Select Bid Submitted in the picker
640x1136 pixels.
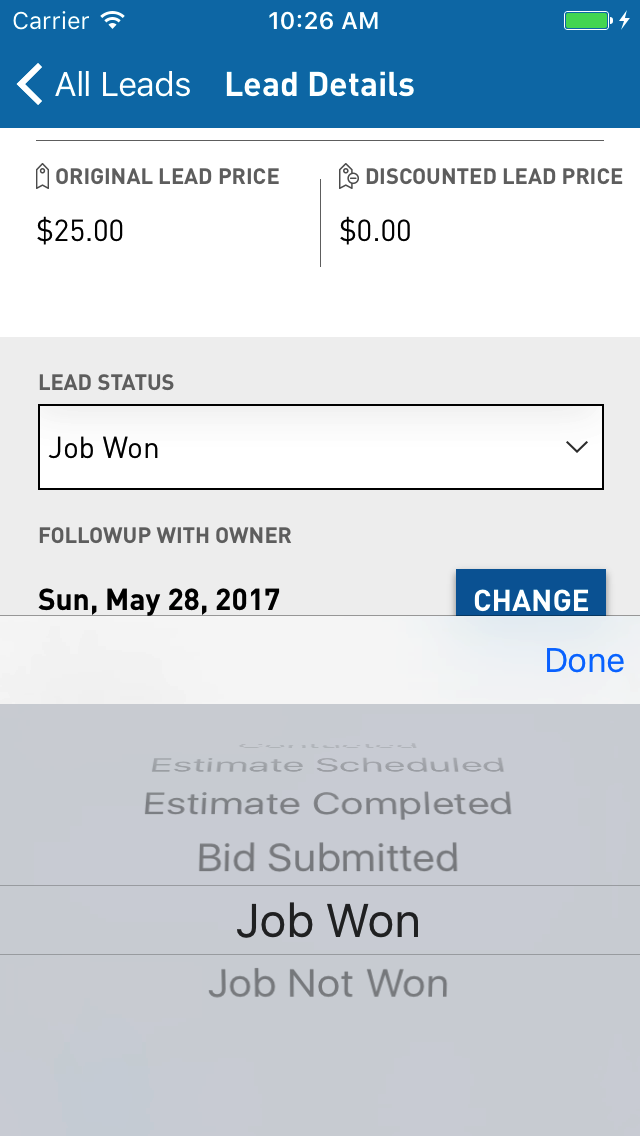328,857
